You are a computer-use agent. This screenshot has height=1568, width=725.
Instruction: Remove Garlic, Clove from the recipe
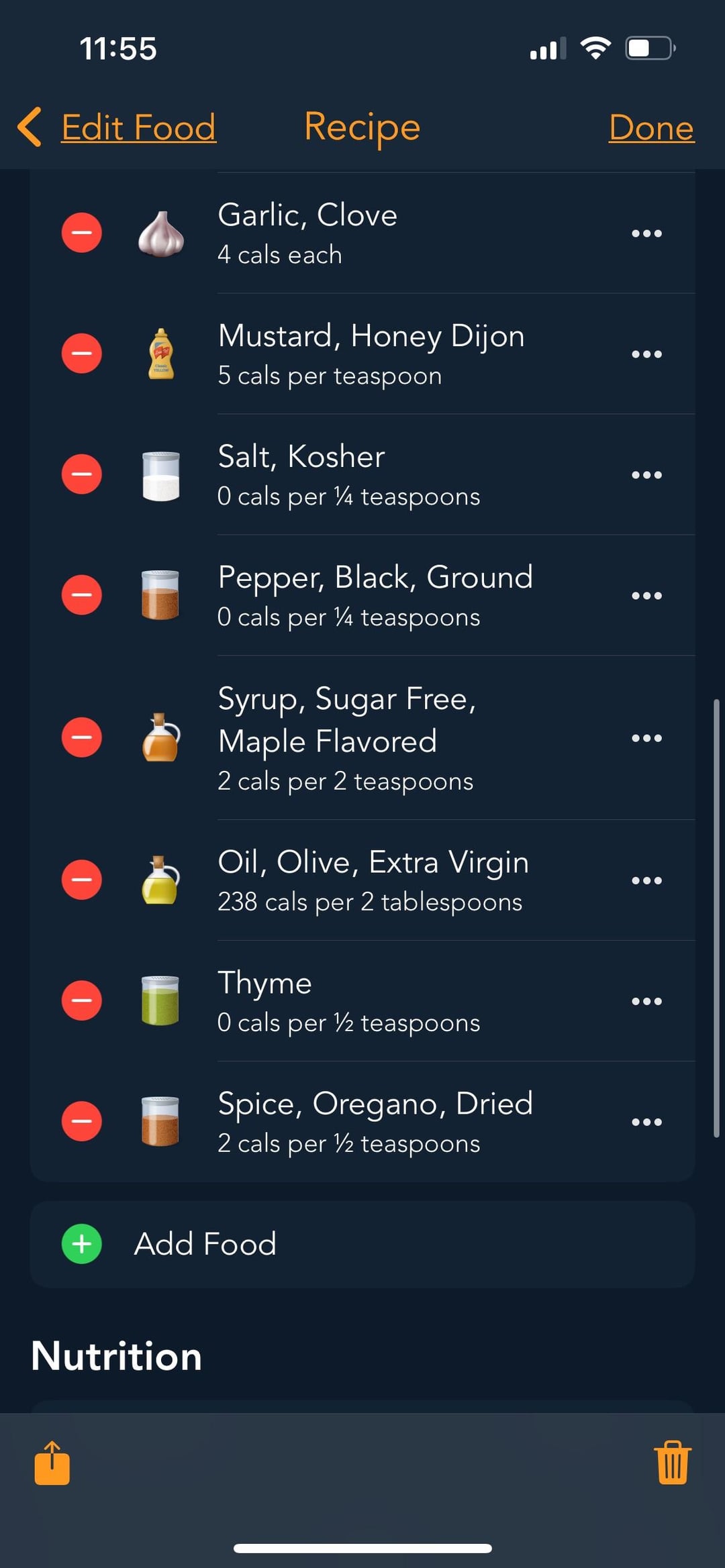point(82,233)
